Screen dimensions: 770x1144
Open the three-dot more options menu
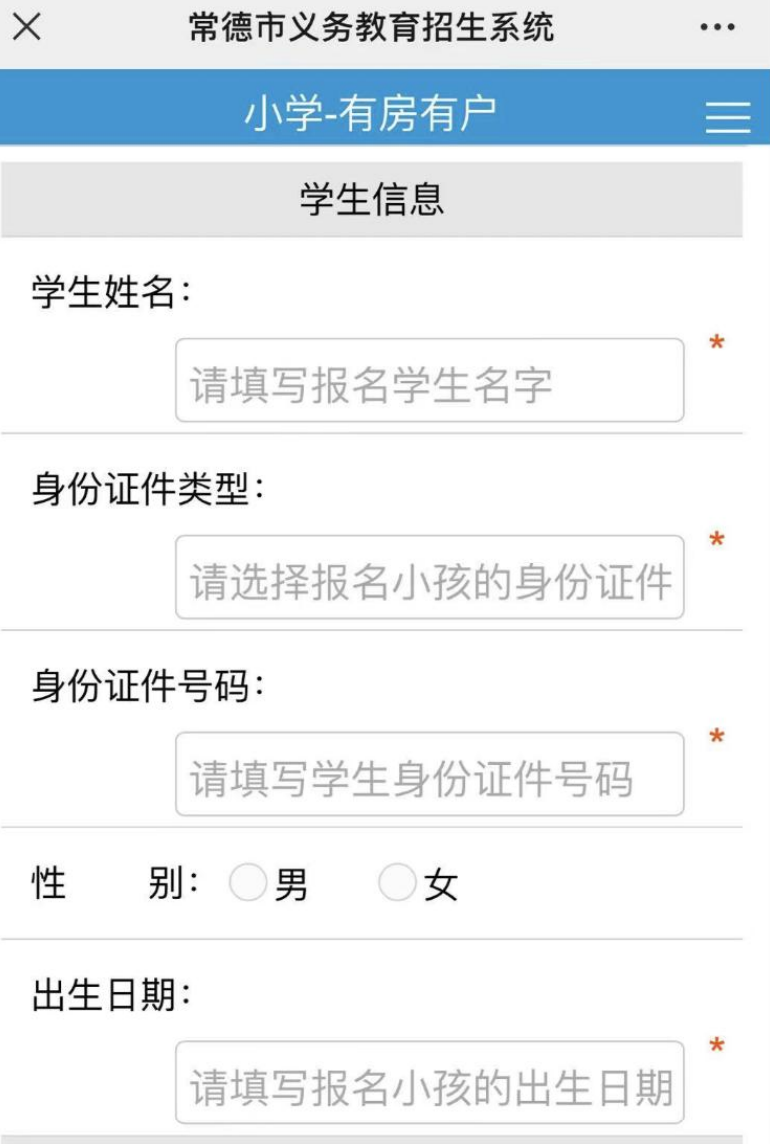tap(717, 28)
